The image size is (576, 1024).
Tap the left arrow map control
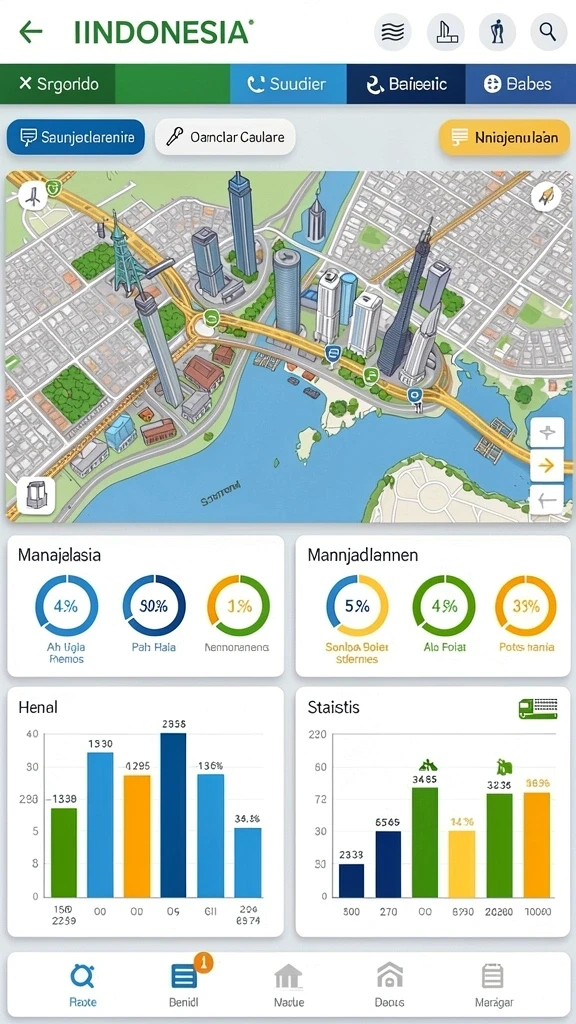547,501
